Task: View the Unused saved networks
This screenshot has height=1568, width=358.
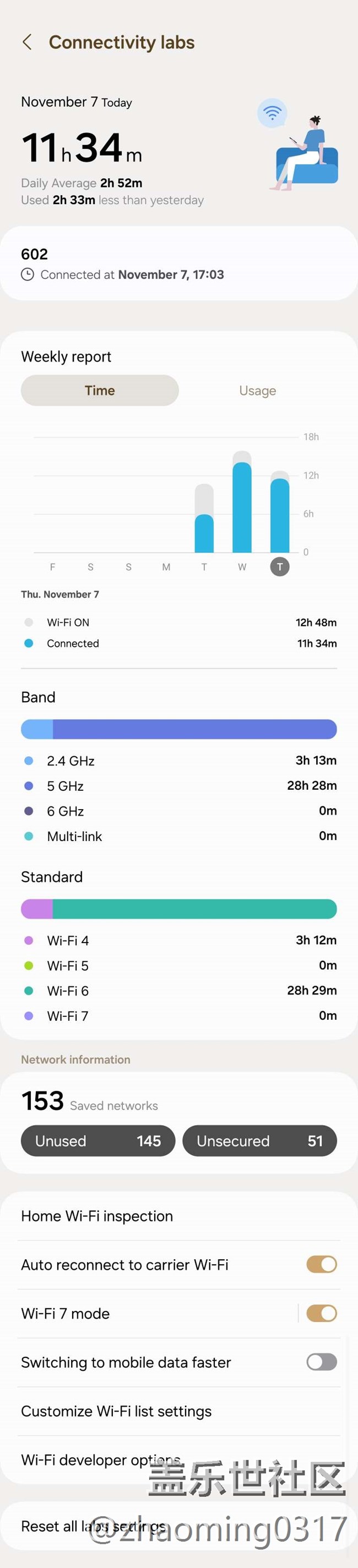Action: pyautogui.click(x=98, y=1141)
